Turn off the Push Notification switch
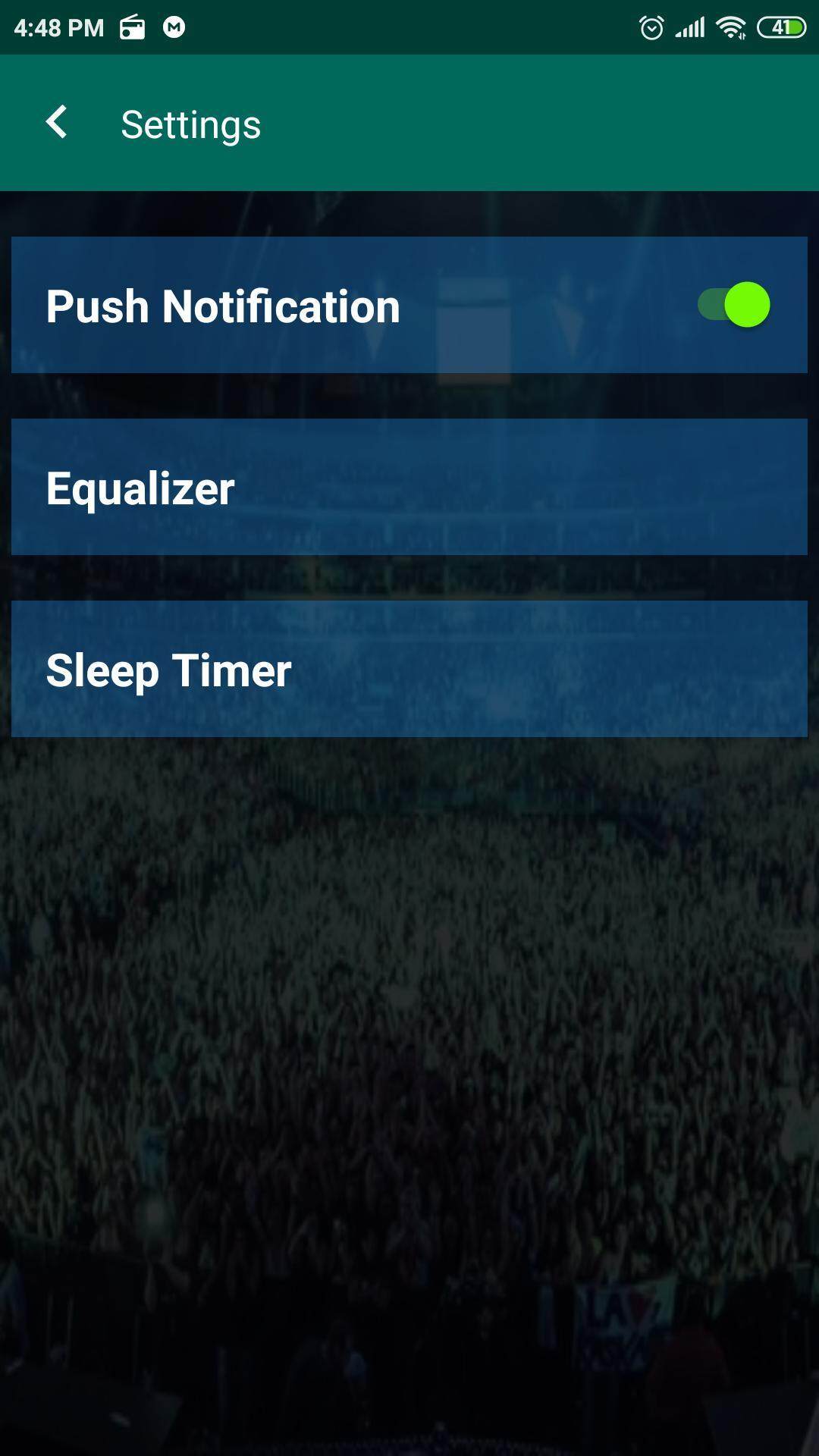Image resolution: width=819 pixels, height=1456 pixels. tap(734, 305)
